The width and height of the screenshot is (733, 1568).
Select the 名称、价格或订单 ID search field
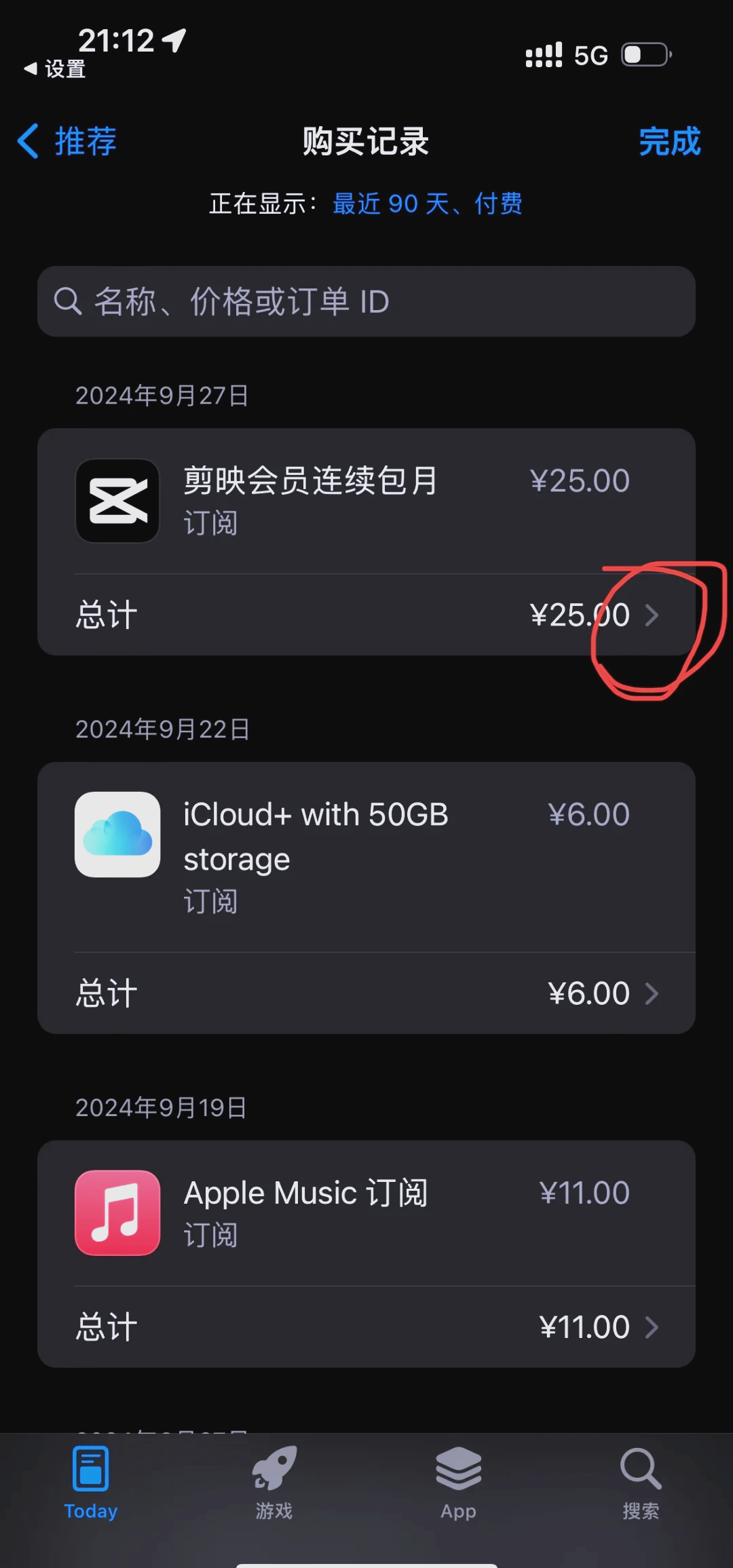pyautogui.click(x=366, y=301)
